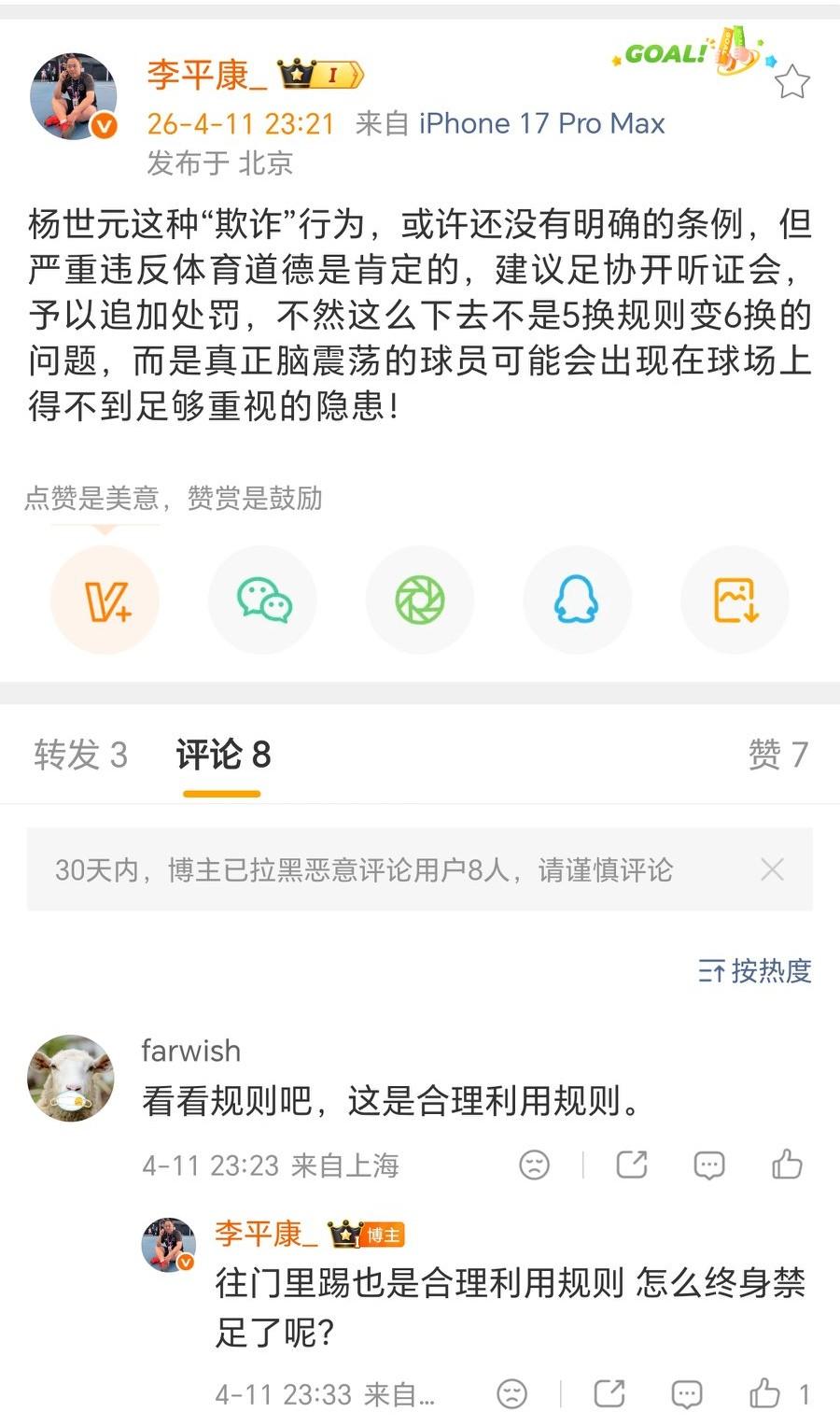Open farwish's profile by clicking the name
Image resolution: width=840 pixels, height=1426 pixels.
(190, 1050)
